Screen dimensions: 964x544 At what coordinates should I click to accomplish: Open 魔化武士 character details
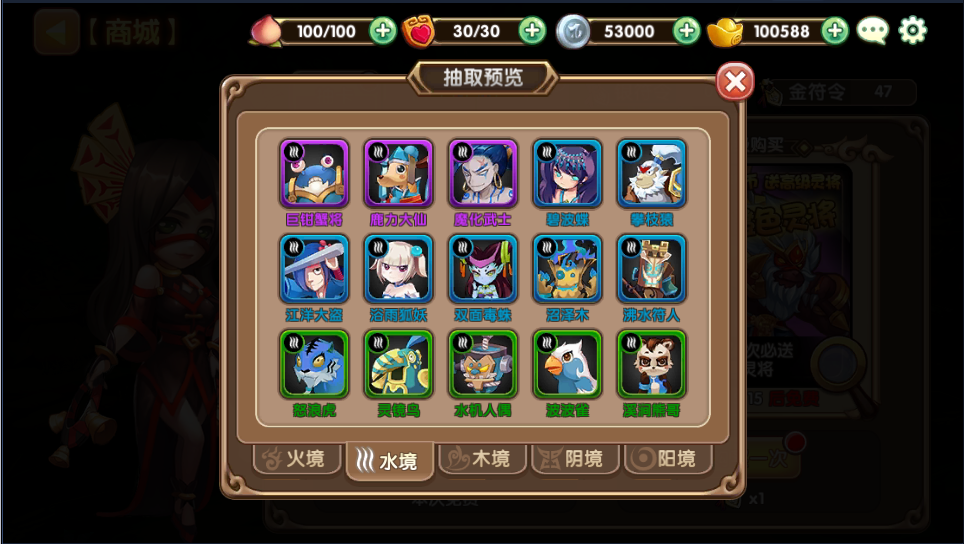pos(483,173)
